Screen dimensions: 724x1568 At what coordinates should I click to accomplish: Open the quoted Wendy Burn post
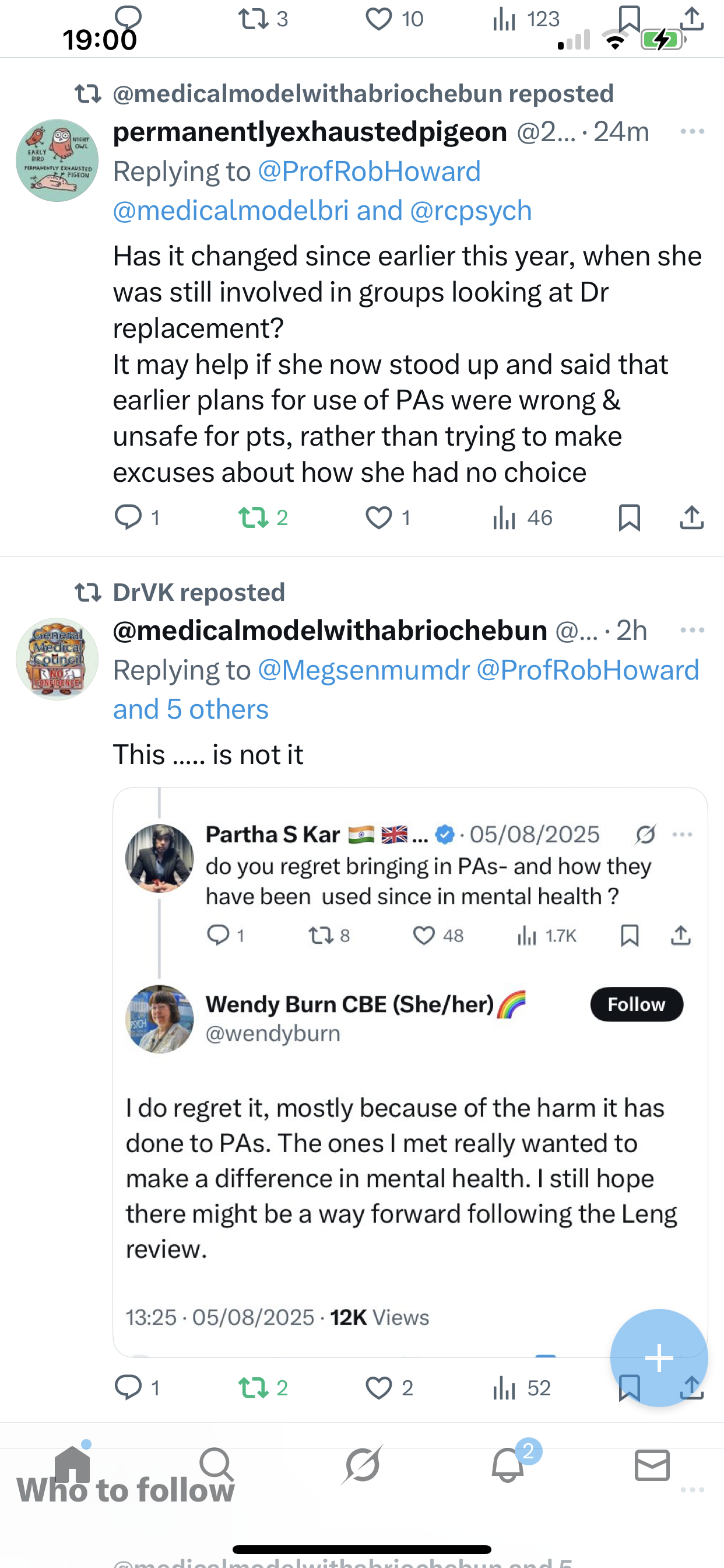[x=409, y=1157]
